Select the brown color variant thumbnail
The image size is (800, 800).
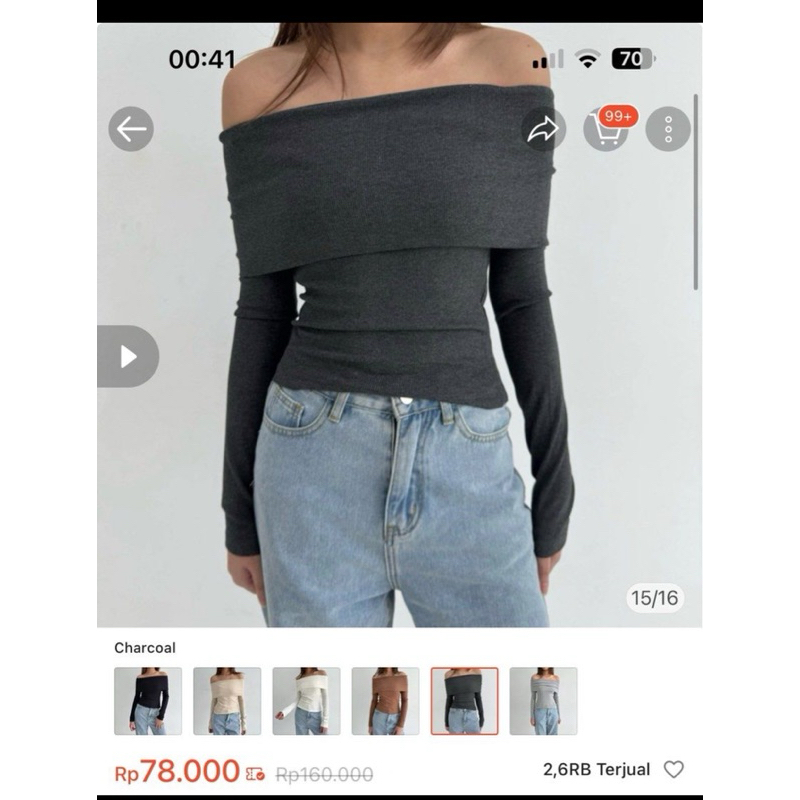click(x=385, y=701)
